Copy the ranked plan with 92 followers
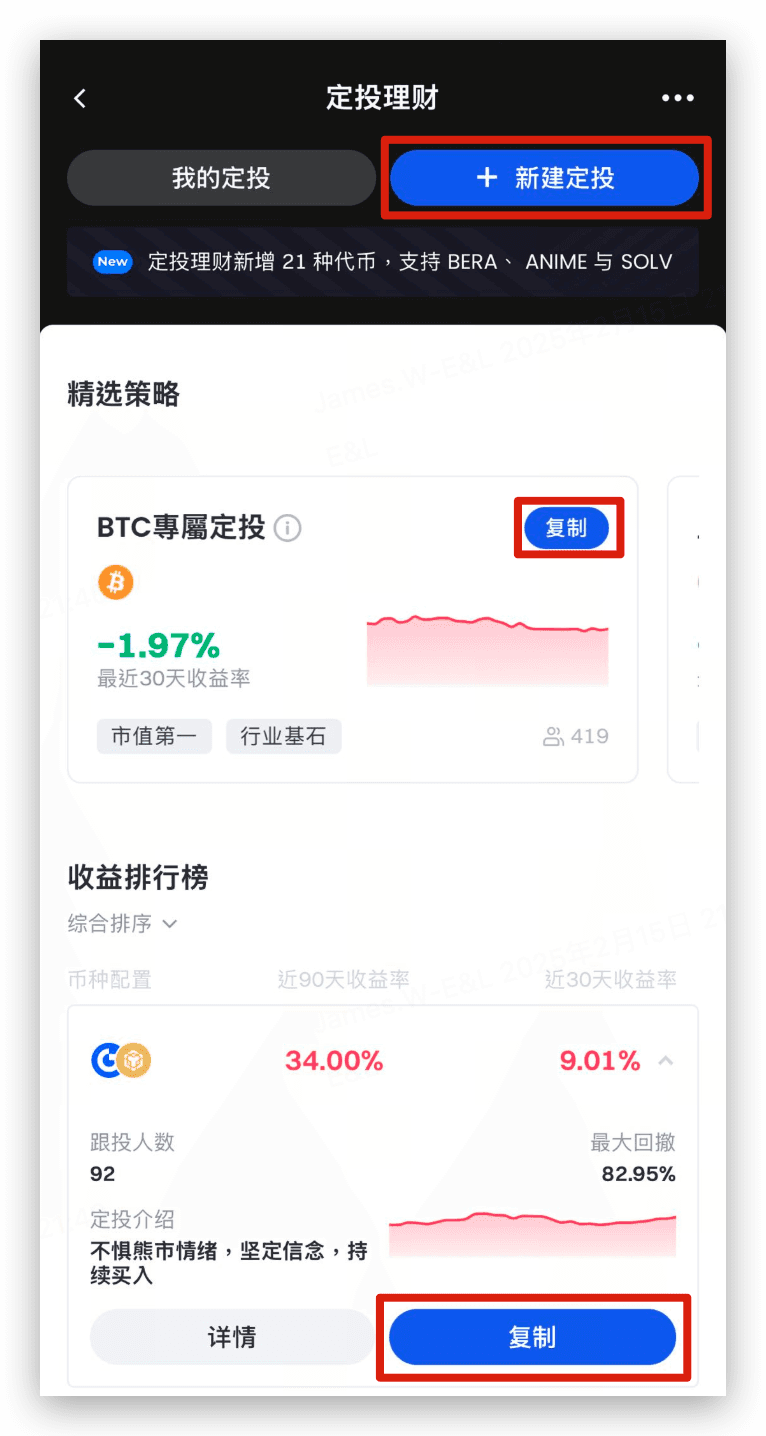The image size is (766, 1436). pos(532,1337)
